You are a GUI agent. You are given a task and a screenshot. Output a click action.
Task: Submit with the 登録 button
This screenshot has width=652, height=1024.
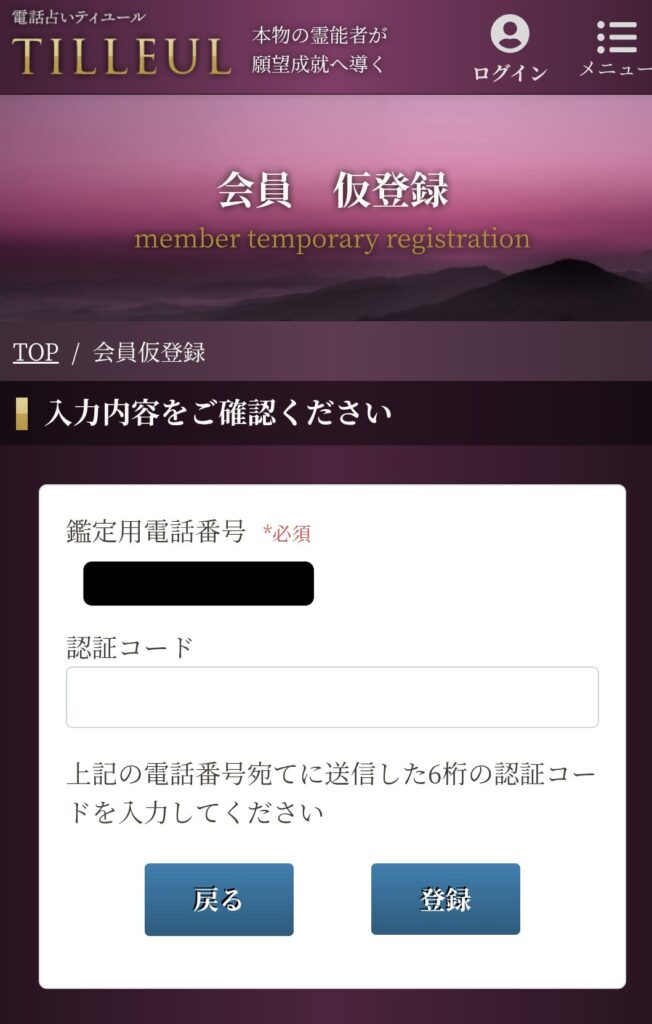(445, 899)
